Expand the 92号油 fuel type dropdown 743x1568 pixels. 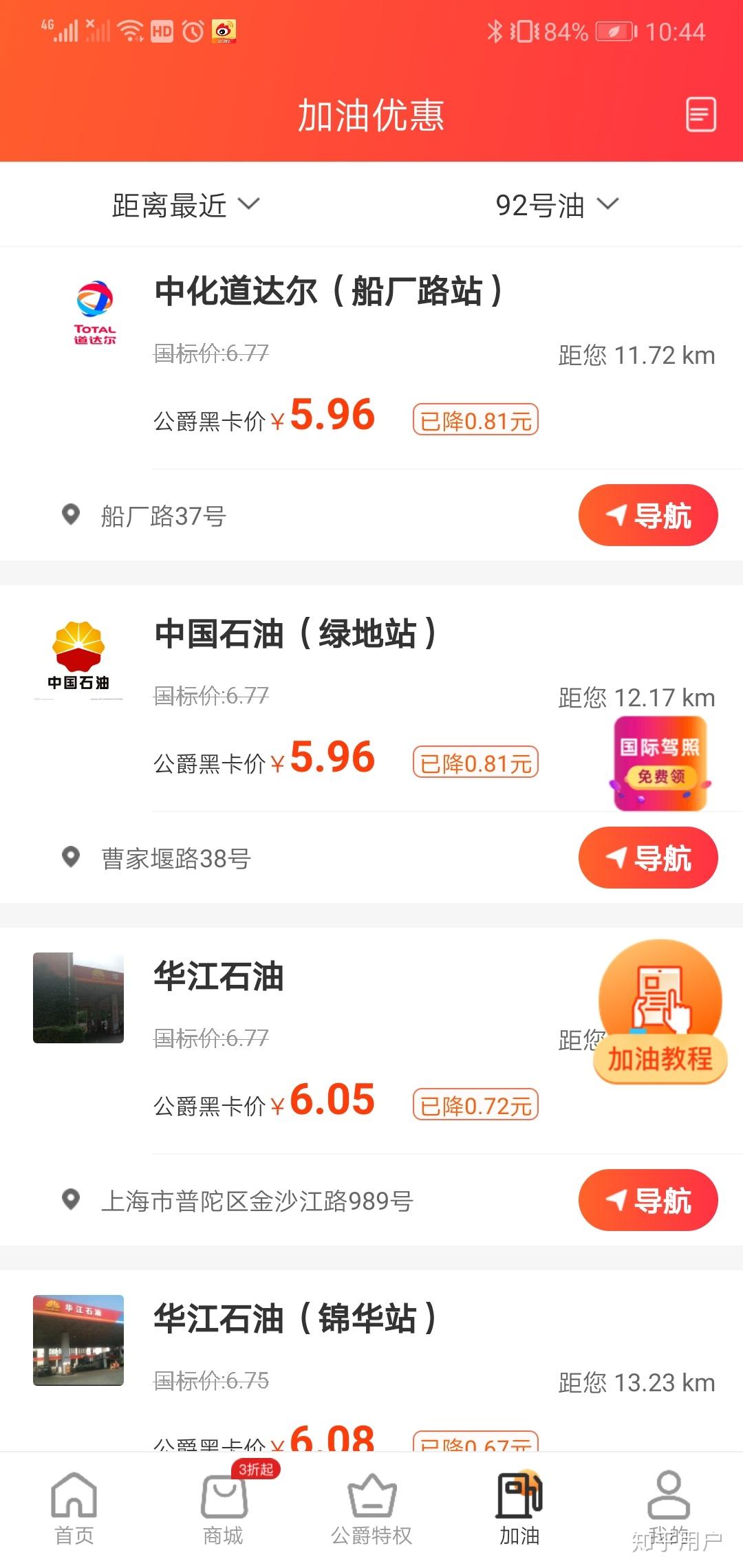click(557, 205)
